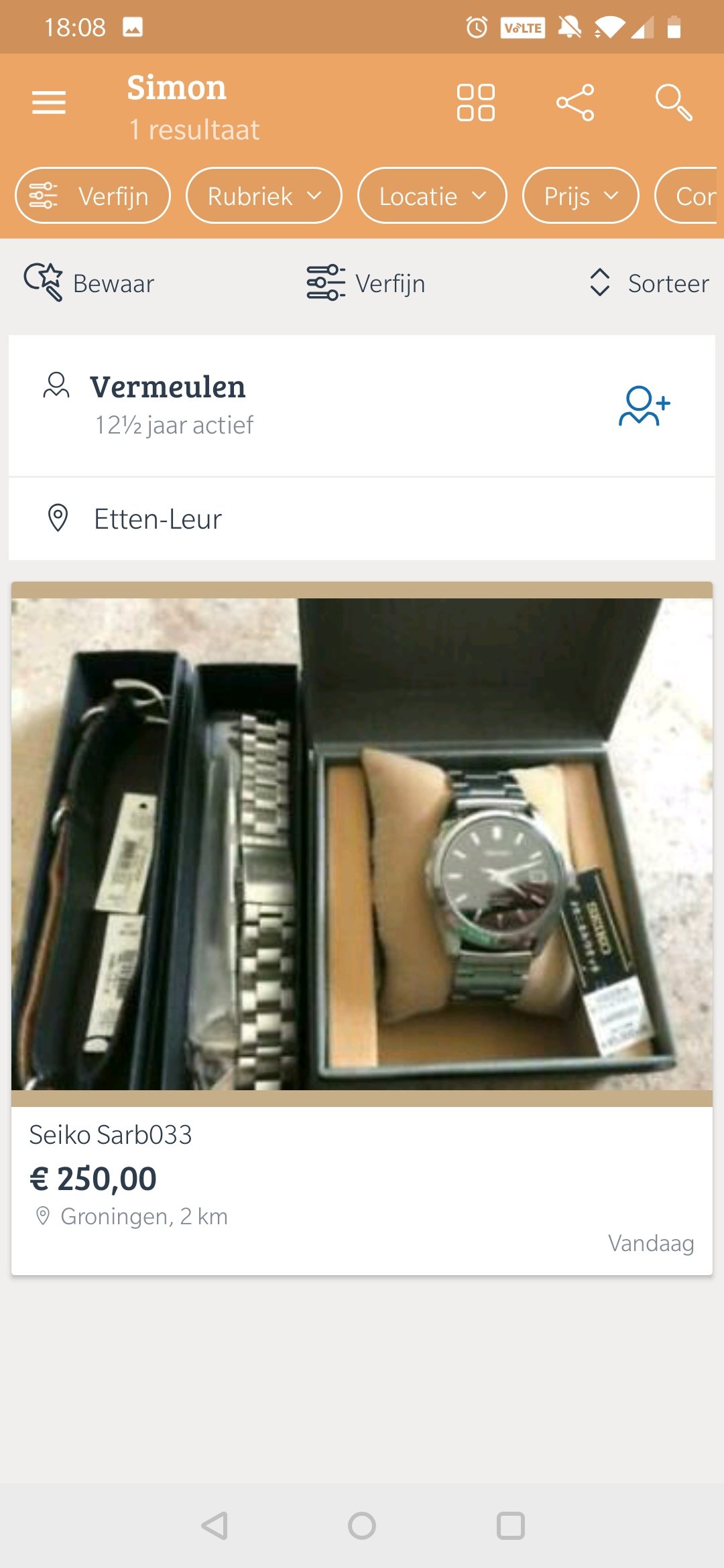Save this search with Bewaar

[90, 283]
